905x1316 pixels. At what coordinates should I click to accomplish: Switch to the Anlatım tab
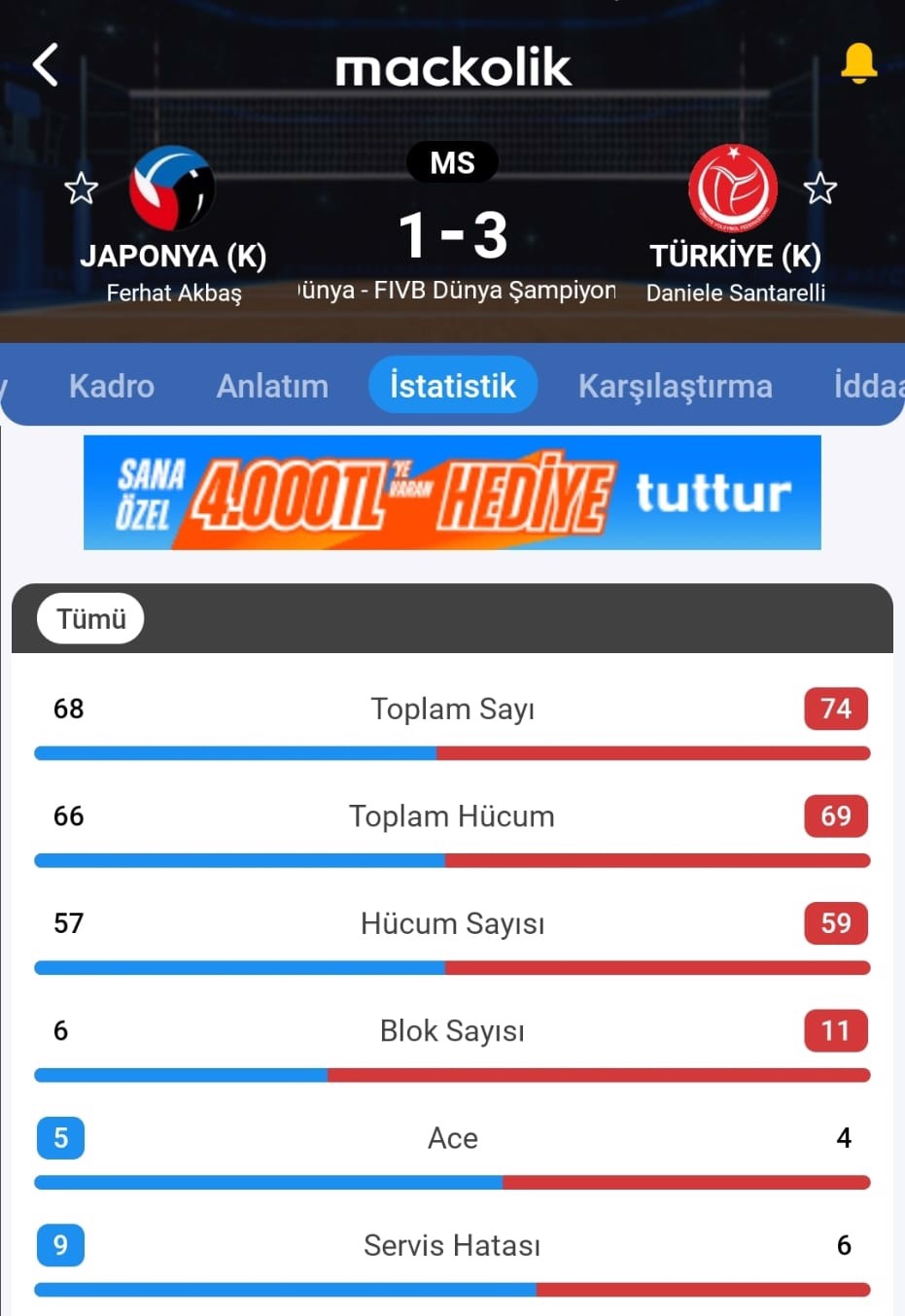tap(272, 386)
